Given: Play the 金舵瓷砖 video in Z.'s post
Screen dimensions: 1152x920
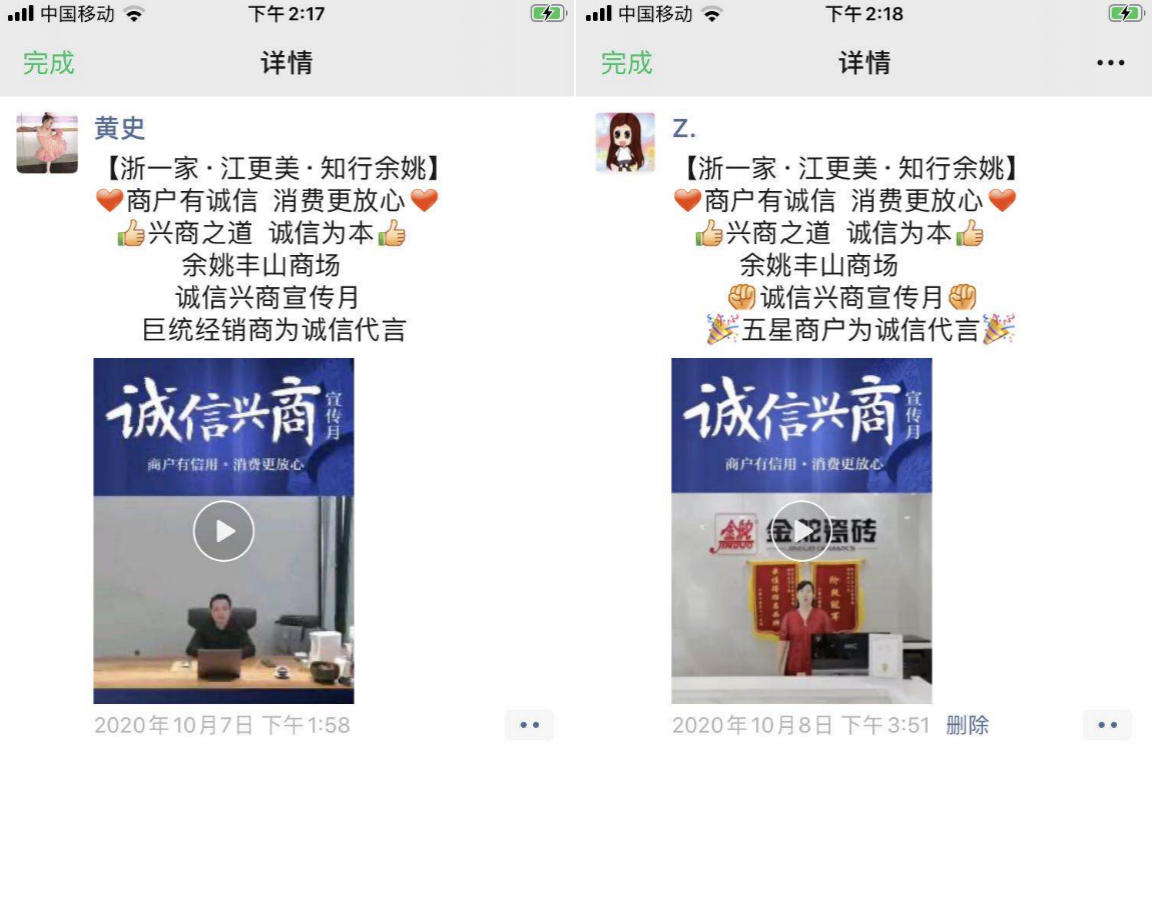Looking at the screenshot, I should point(801,531).
